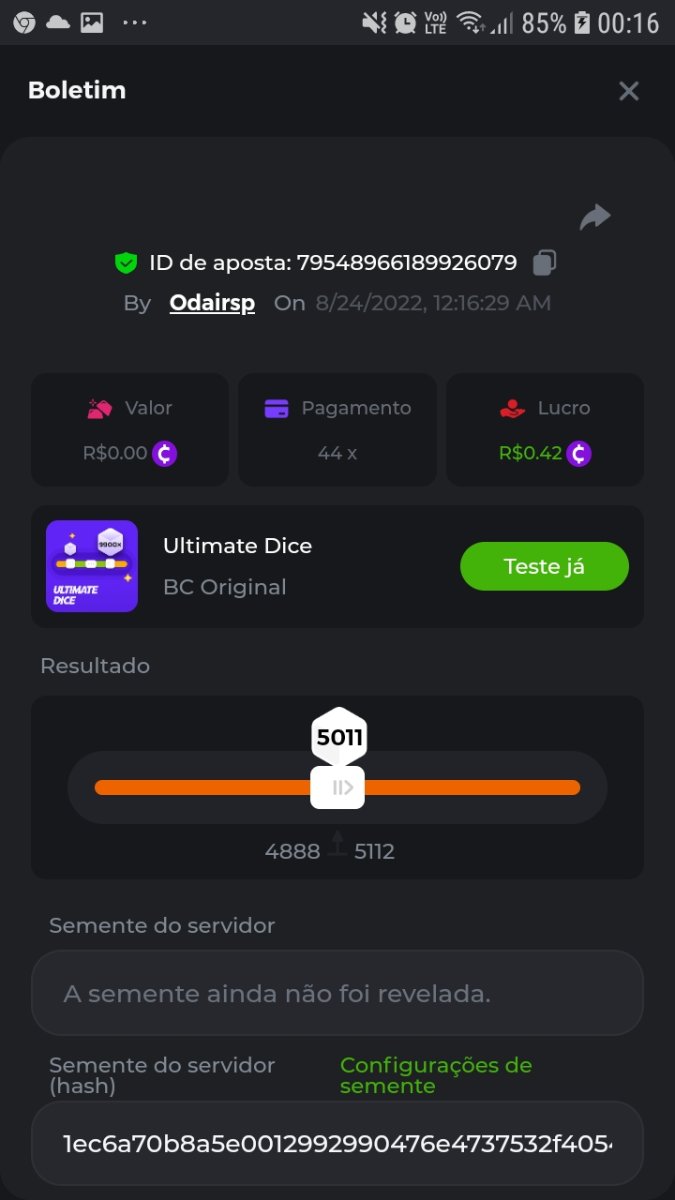This screenshot has width=675, height=1200.
Task: Copy the bet ID
Action: click(544, 263)
